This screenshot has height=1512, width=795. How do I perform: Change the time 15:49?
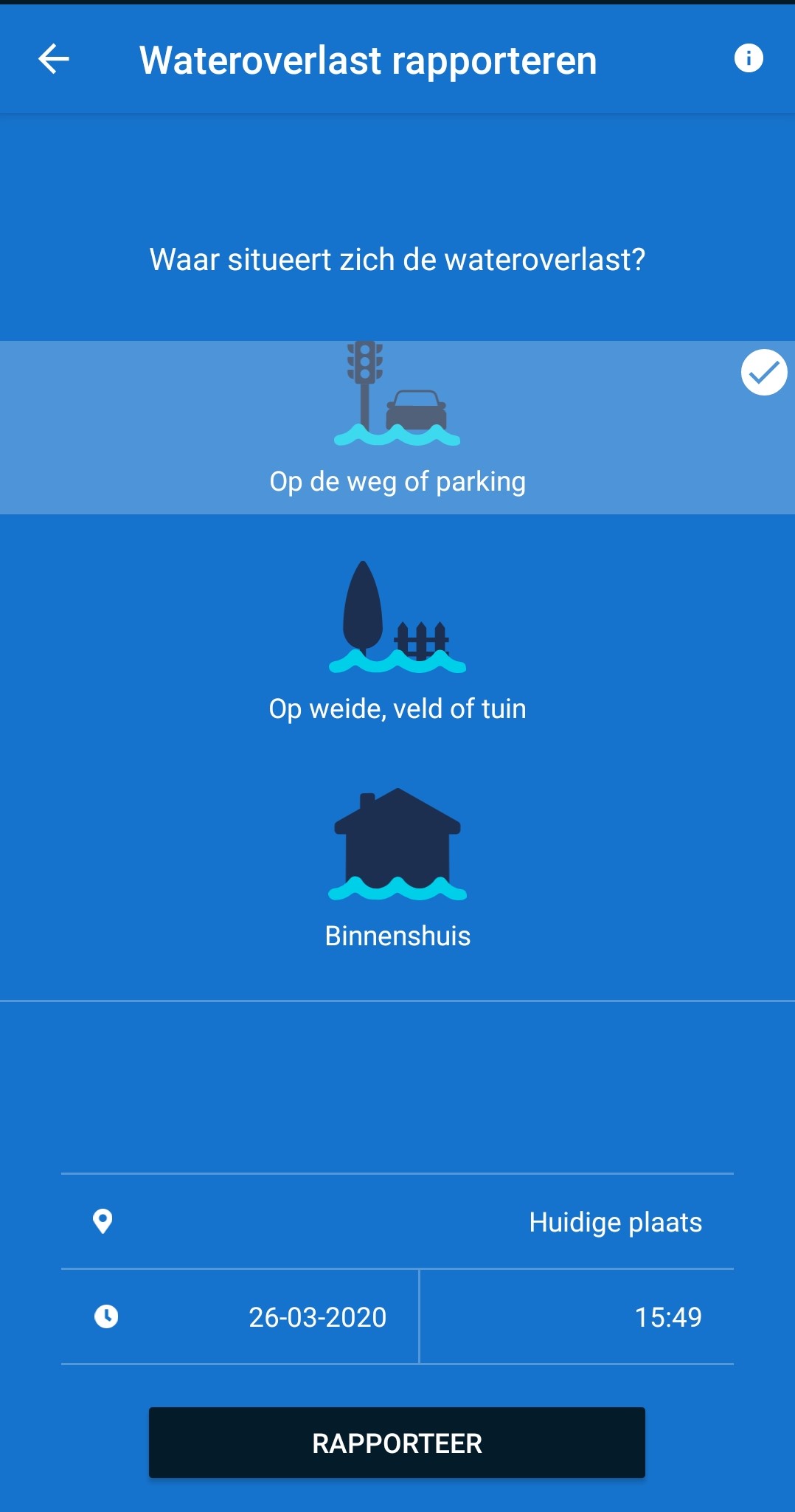point(667,1317)
